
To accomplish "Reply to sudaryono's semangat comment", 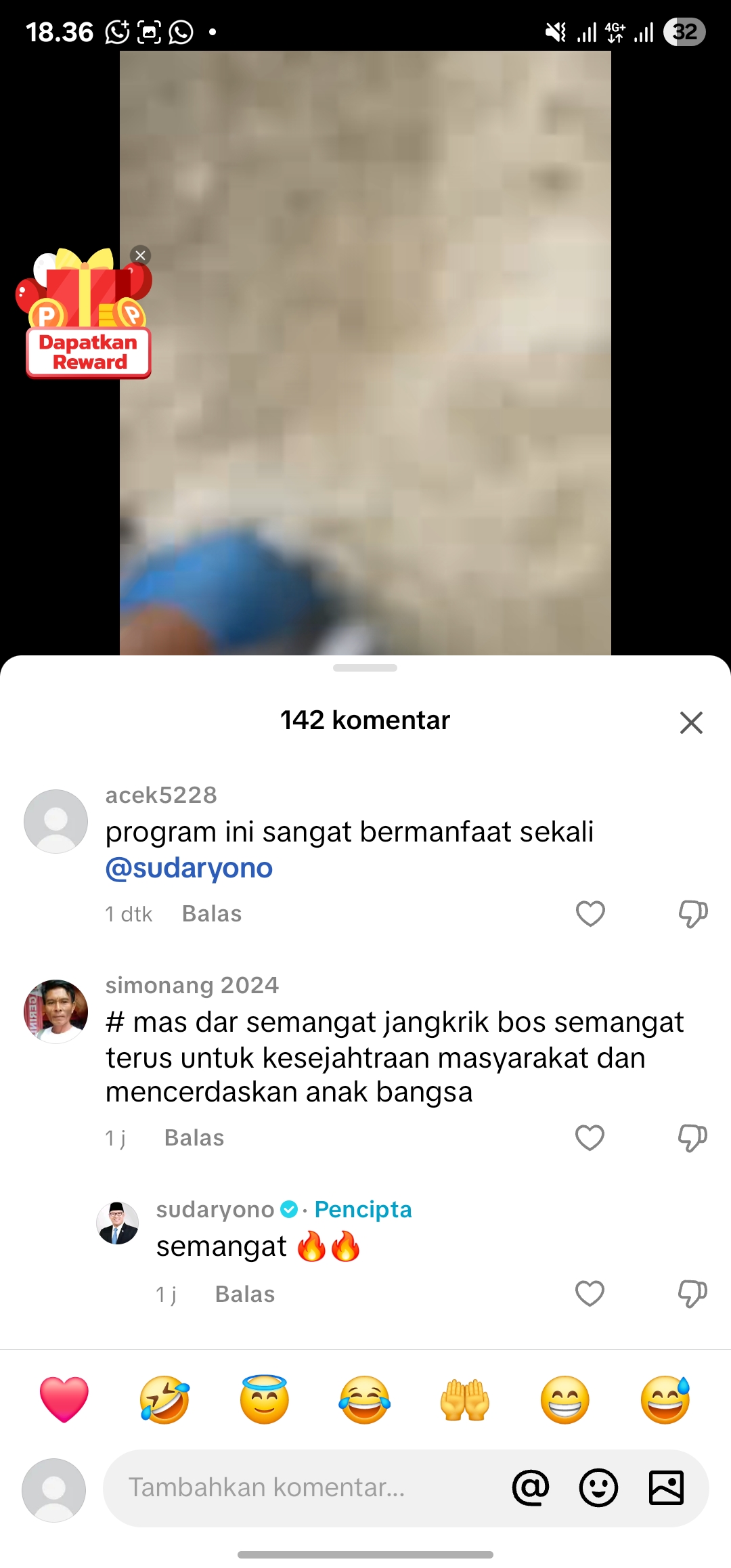I will [x=245, y=1294].
